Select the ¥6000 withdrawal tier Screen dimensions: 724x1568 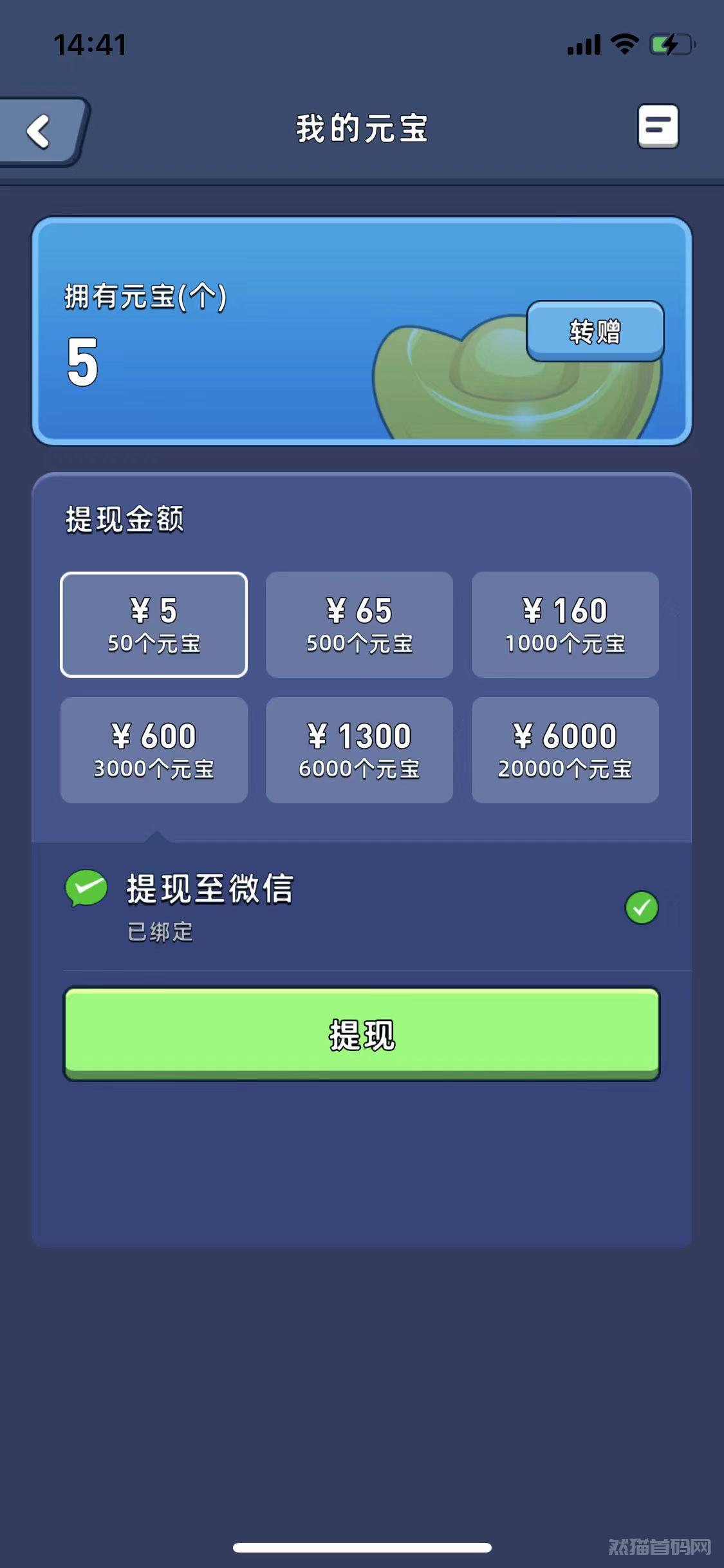565,750
